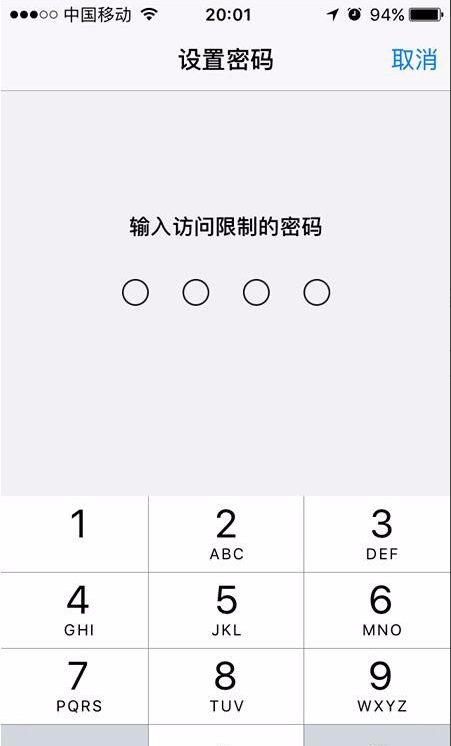Viewport: 451px width, 746px height.
Task: Enter digit 3 DEF on the keypad
Action: pos(378,534)
